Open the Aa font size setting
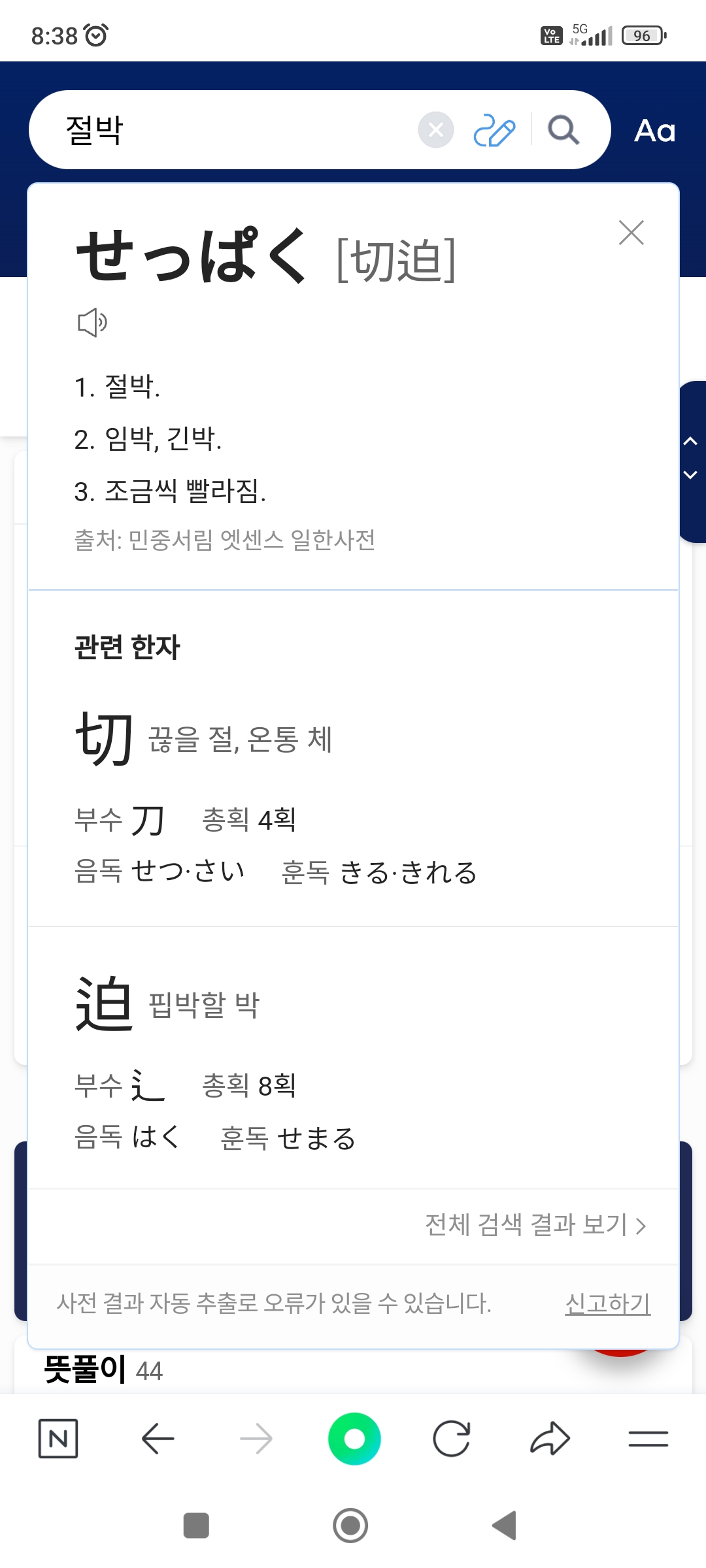Screen dimensions: 706x1568 coord(654,131)
